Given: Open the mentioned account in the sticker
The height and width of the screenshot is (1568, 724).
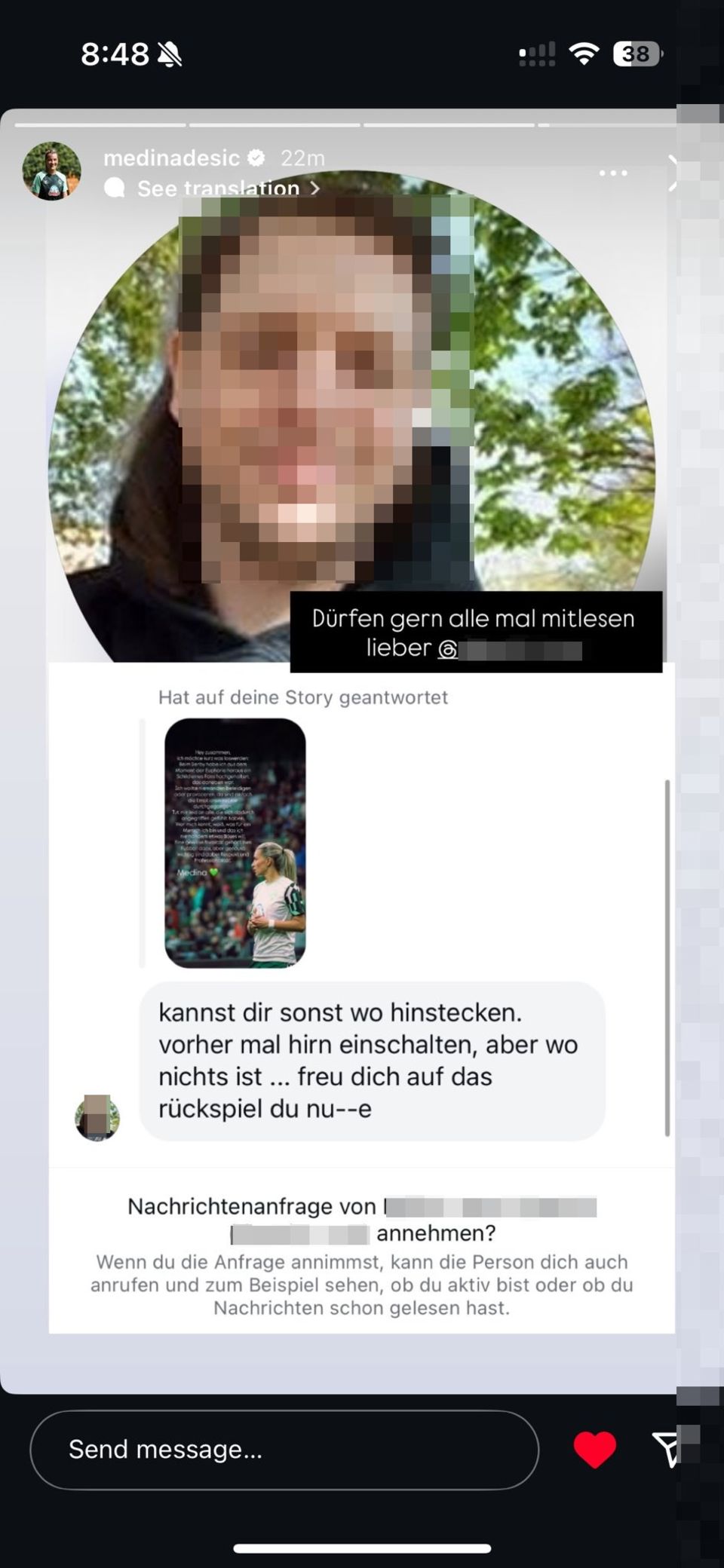Looking at the screenshot, I should (x=511, y=649).
